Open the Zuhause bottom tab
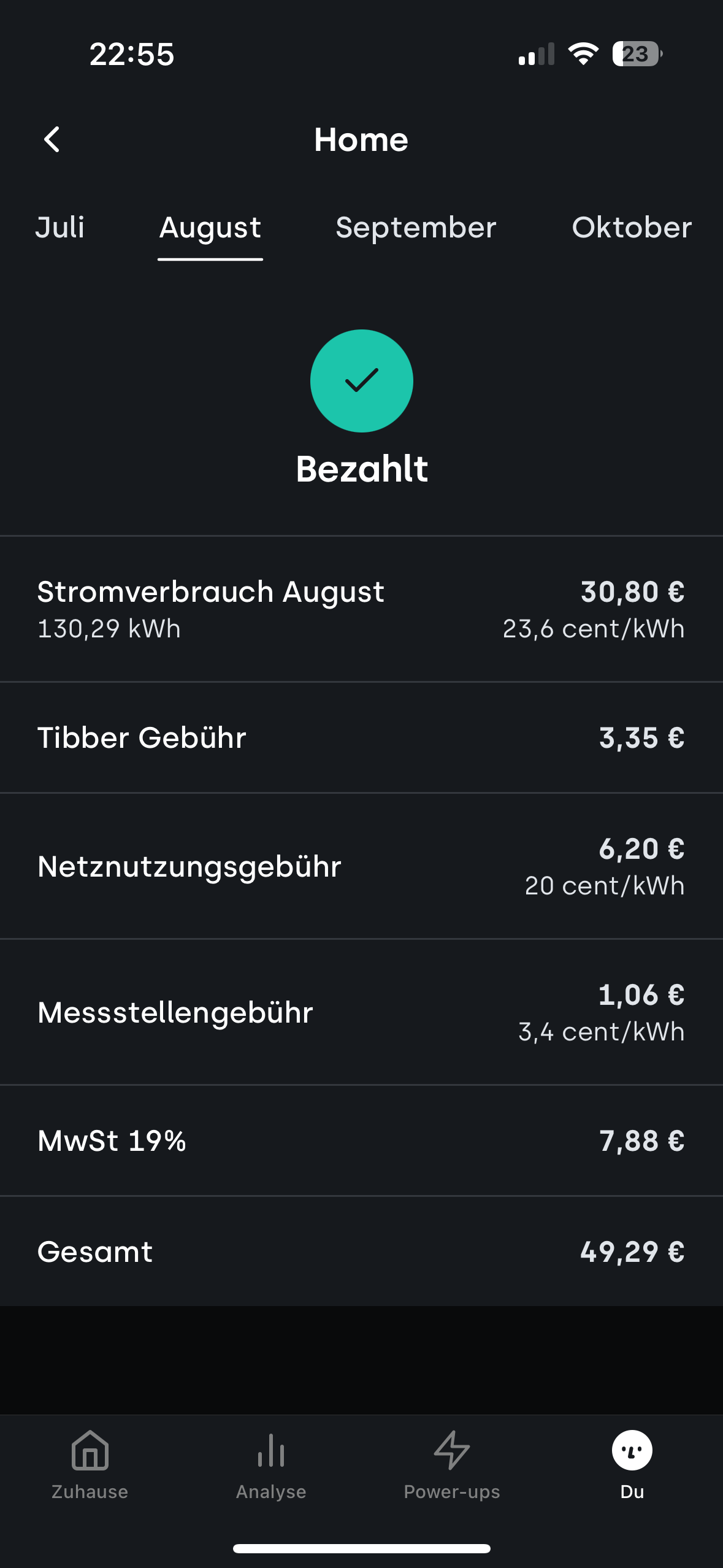Image resolution: width=723 pixels, height=1568 pixels. pos(90,1466)
